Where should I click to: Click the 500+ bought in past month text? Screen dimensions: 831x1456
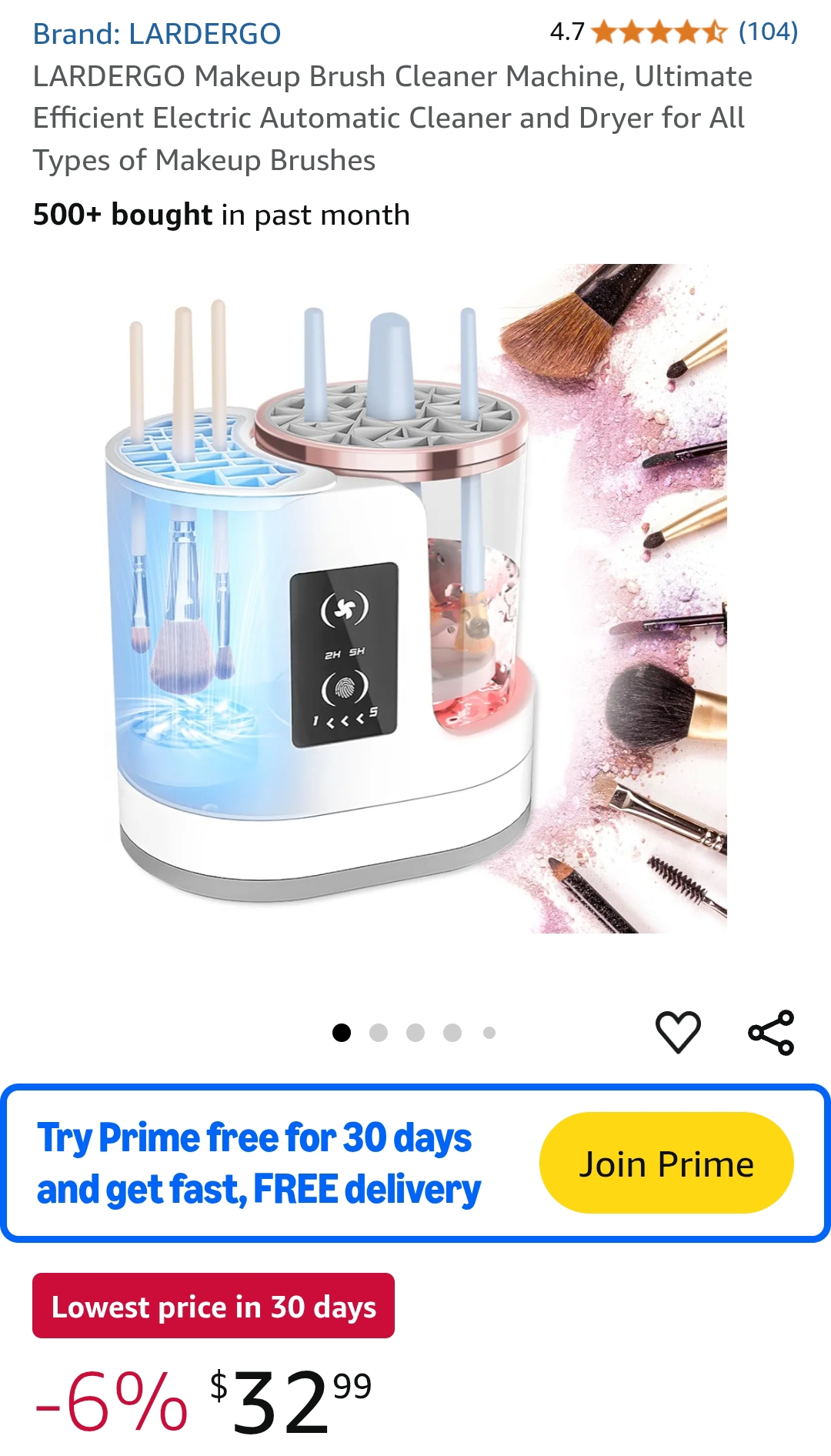[221, 215]
